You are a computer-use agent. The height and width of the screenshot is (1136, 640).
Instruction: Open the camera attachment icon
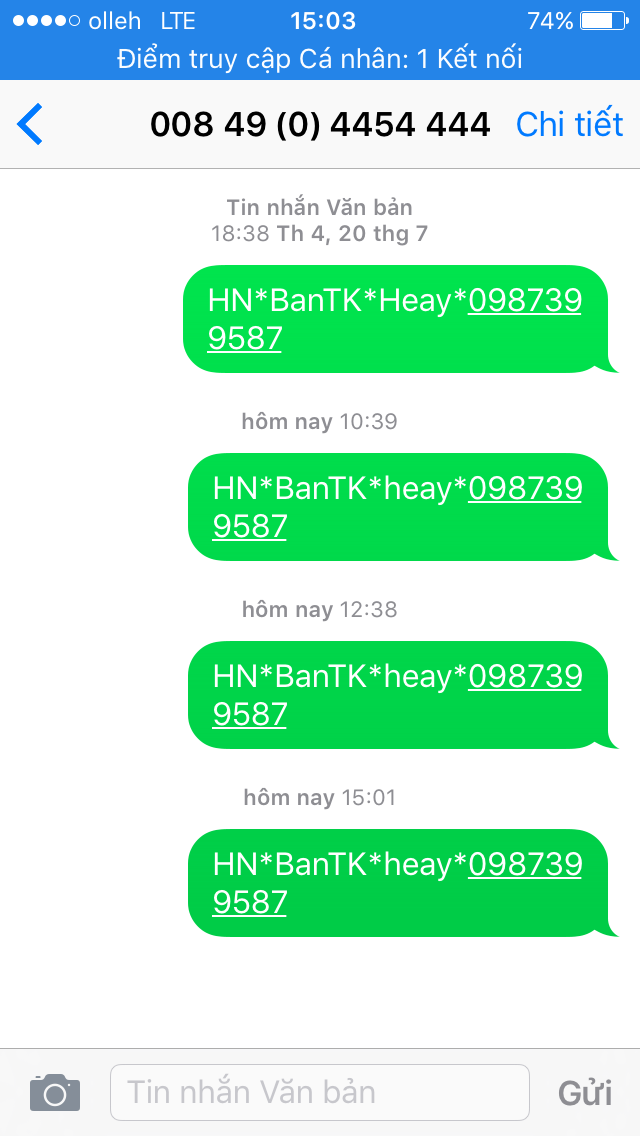pyautogui.click(x=54, y=1092)
